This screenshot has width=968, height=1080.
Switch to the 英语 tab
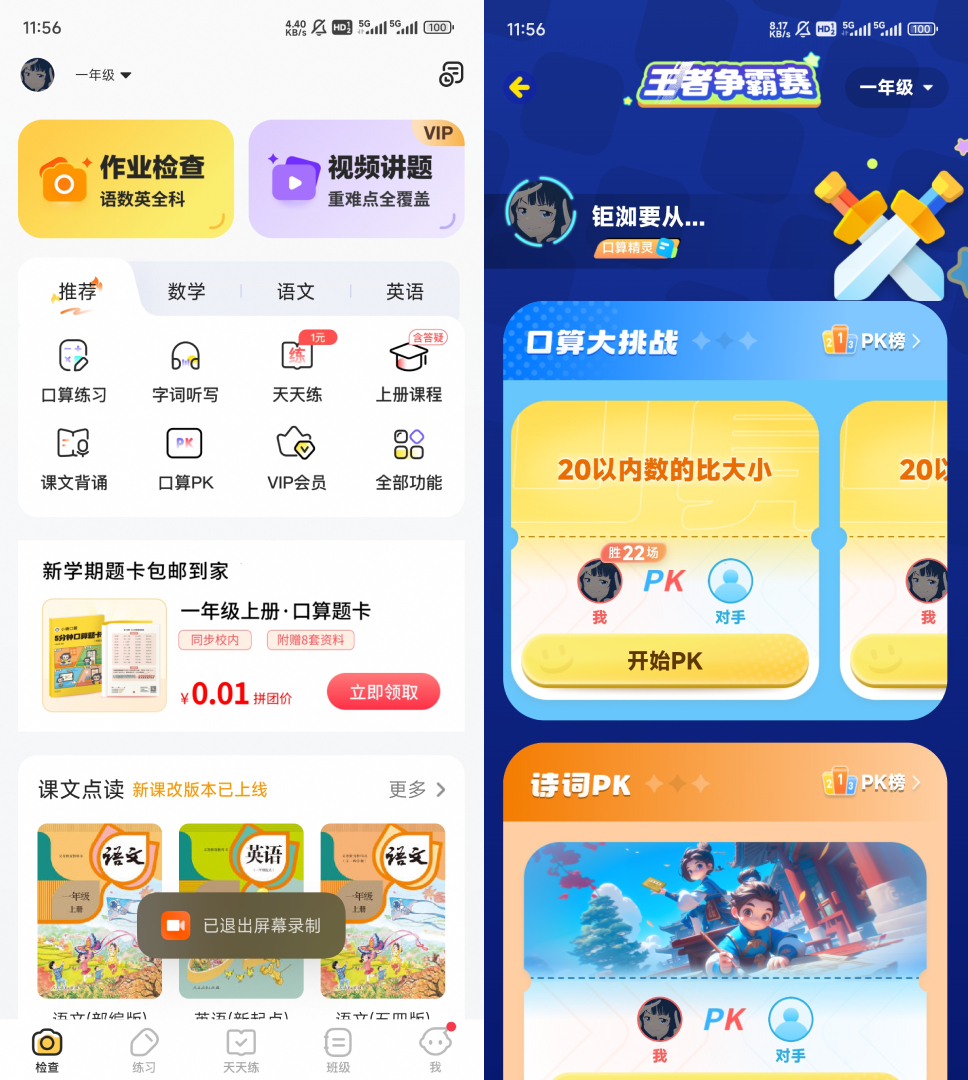click(x=404, y=291)
